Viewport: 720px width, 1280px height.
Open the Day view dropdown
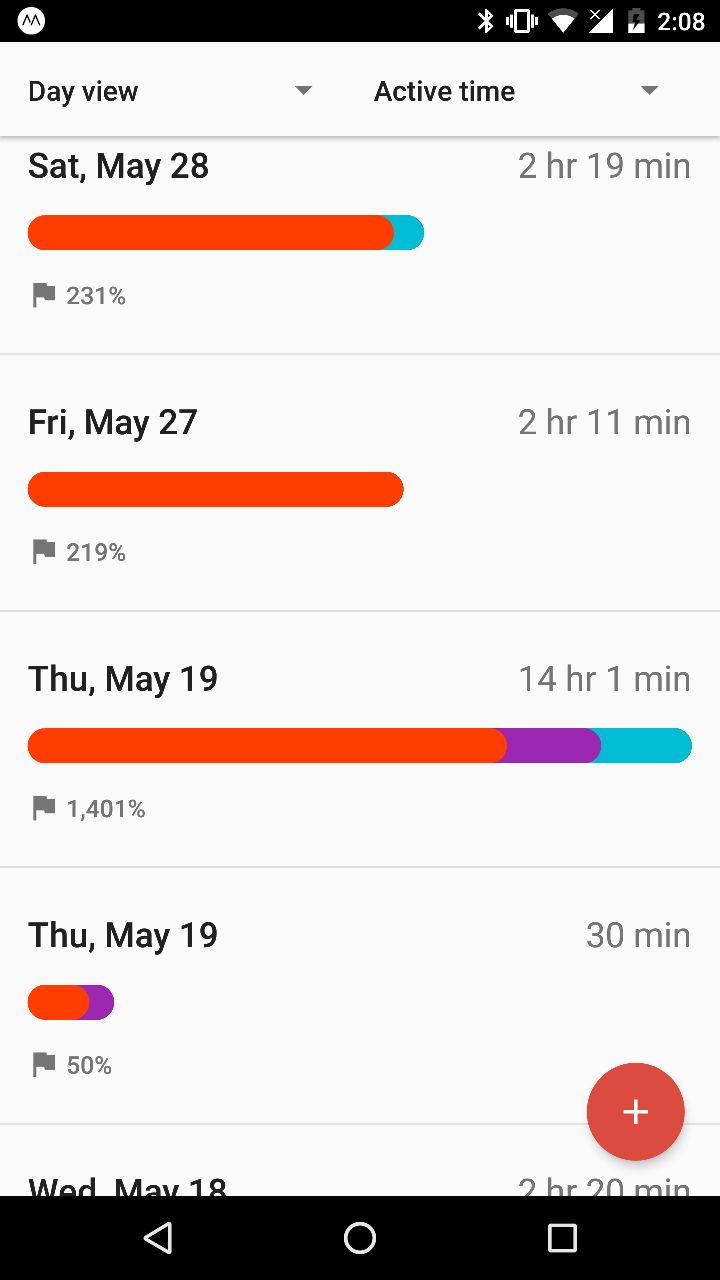coord(170,91)
